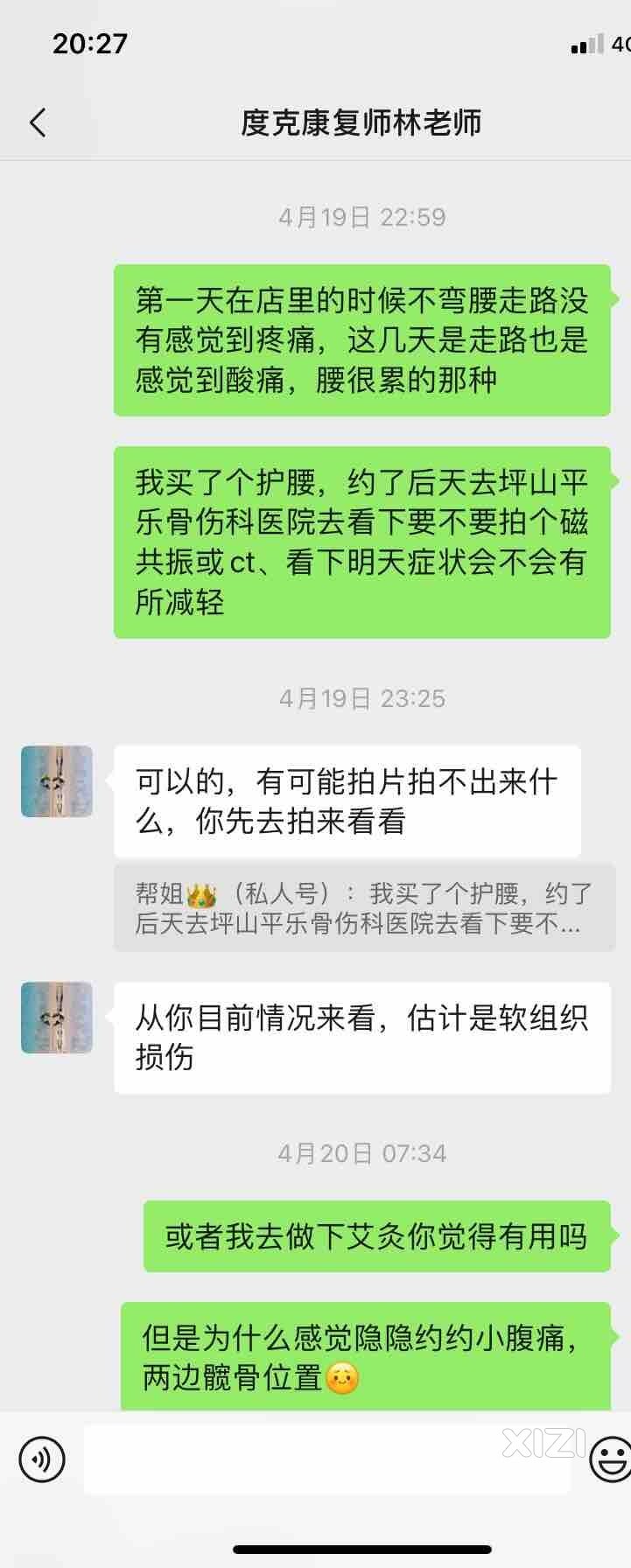
Task: Open the emoji picker
Action: (610, 1459)
